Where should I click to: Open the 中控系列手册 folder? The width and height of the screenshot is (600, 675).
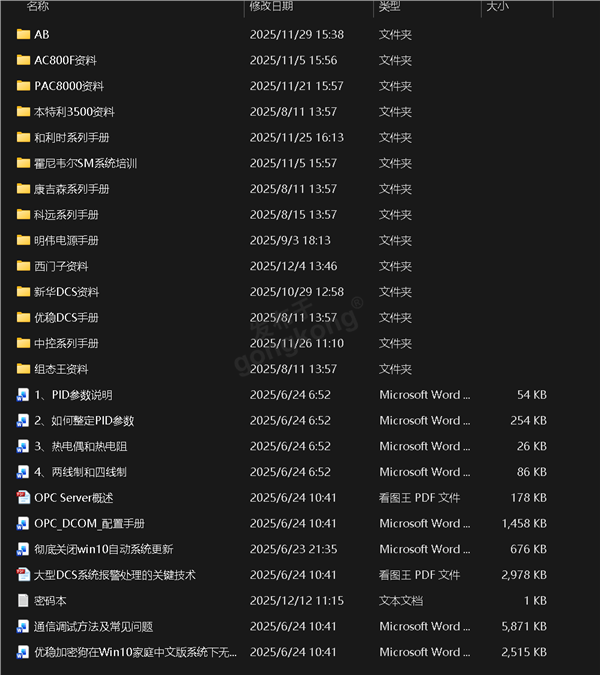[x=66, y=343]
